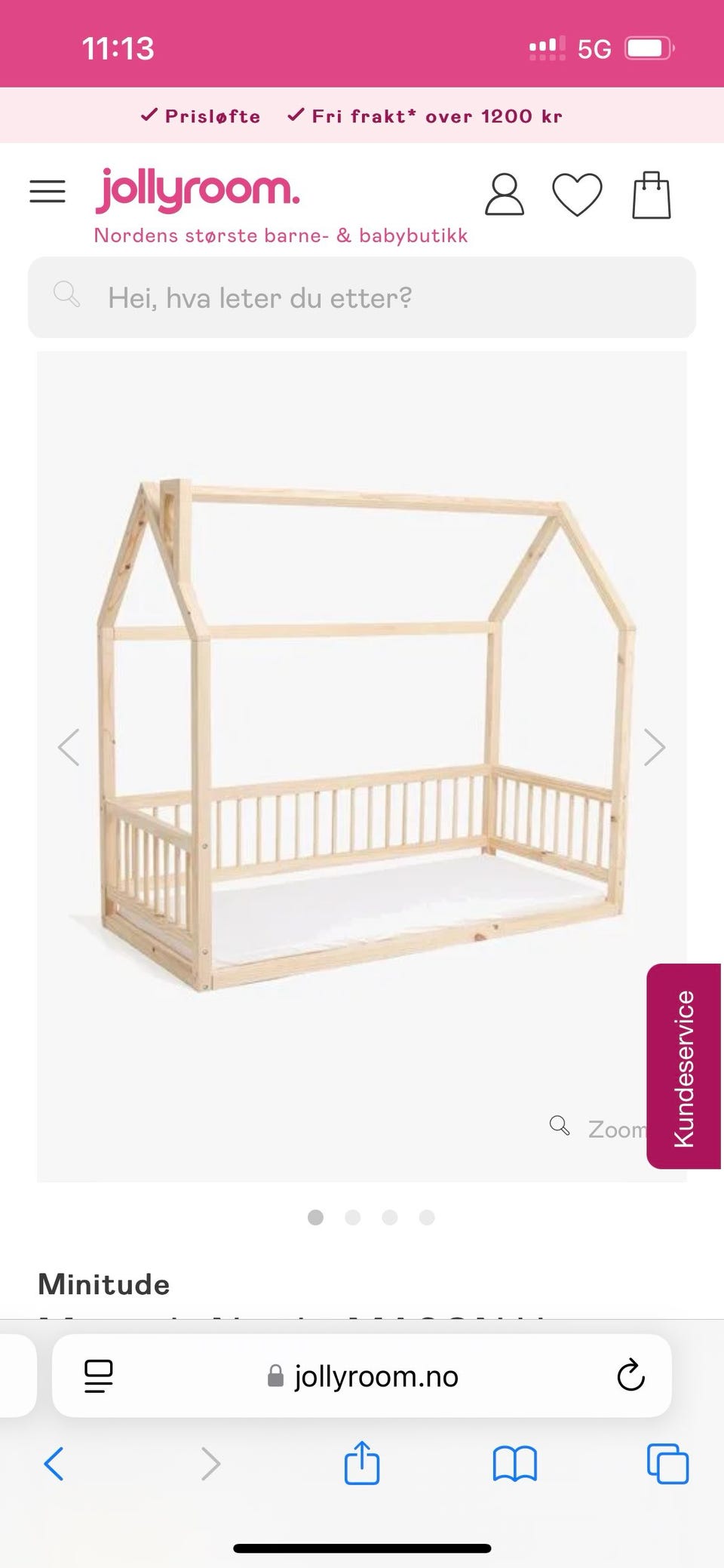Open the user account icon

click(504, 195)
